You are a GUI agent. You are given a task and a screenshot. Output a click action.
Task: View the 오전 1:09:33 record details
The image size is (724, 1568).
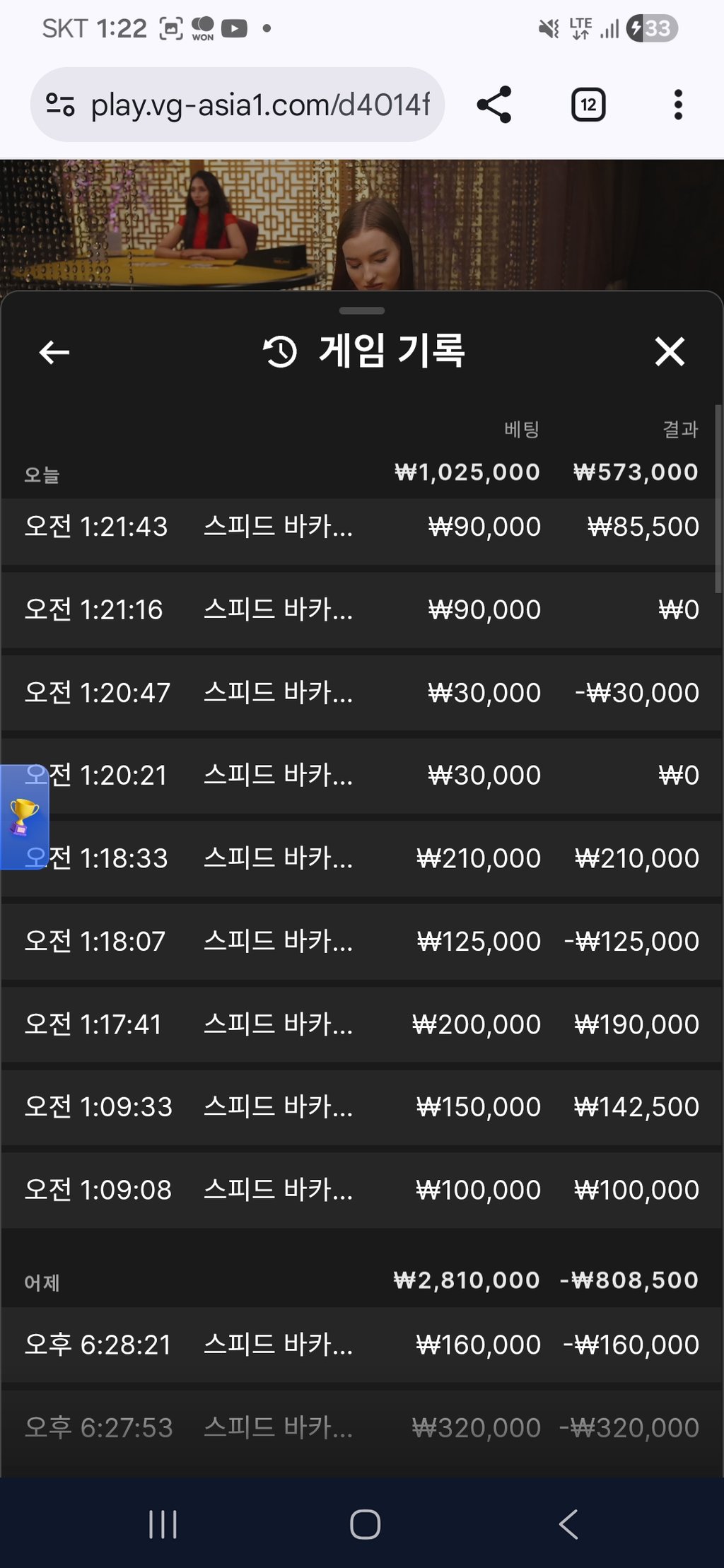click(x=361, y=1107)
